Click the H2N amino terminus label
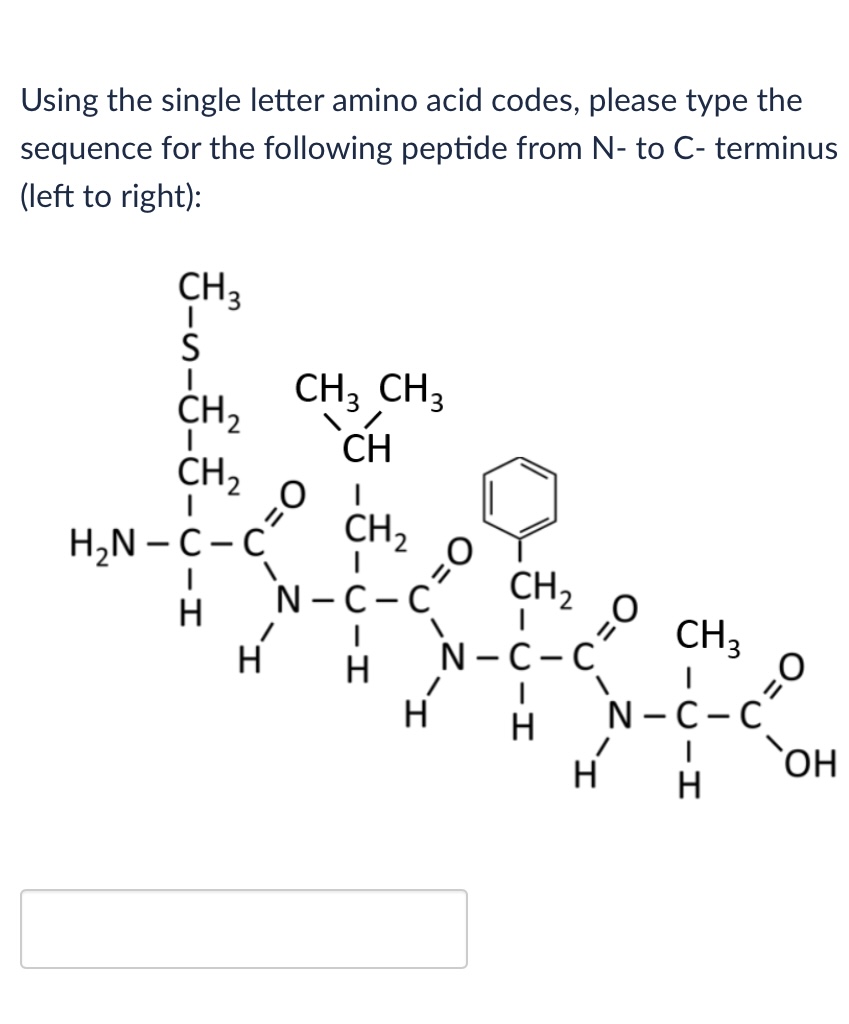The height and width of the screenshot is (1024, 849). pyautogui.click(x=104, y=543)
